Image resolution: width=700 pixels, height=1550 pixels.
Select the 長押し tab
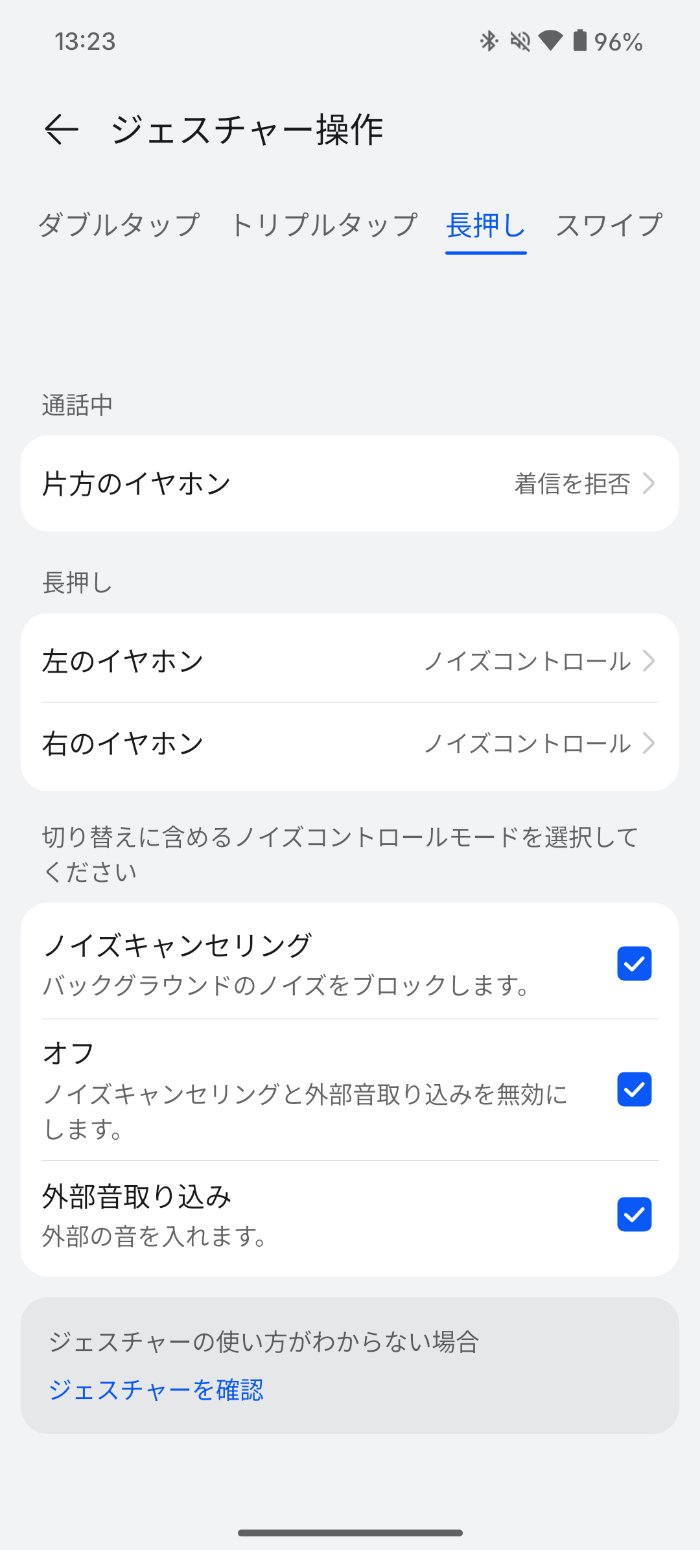coord(486,225)
